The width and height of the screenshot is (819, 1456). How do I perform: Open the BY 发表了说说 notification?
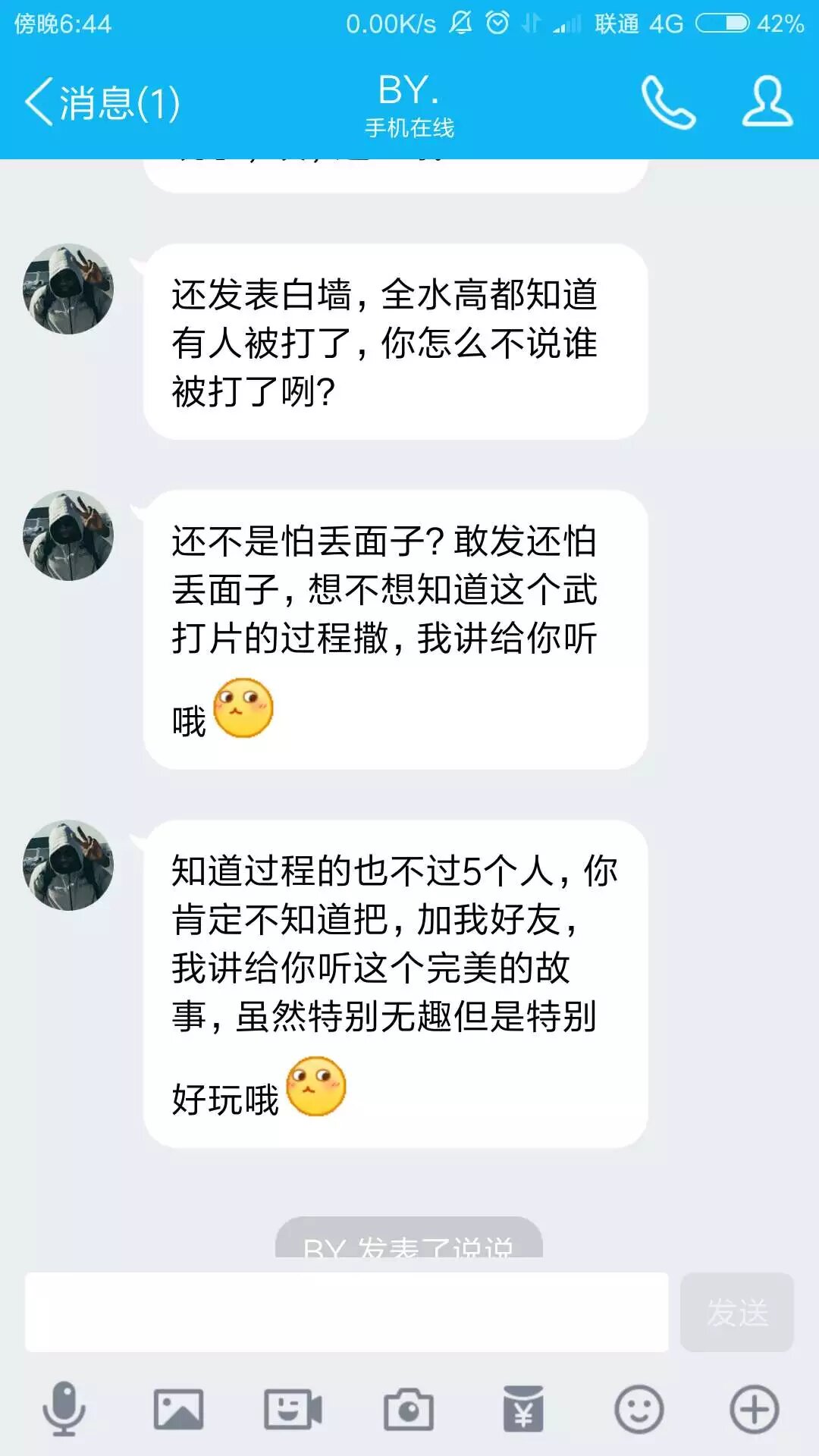pos(409,1241)
